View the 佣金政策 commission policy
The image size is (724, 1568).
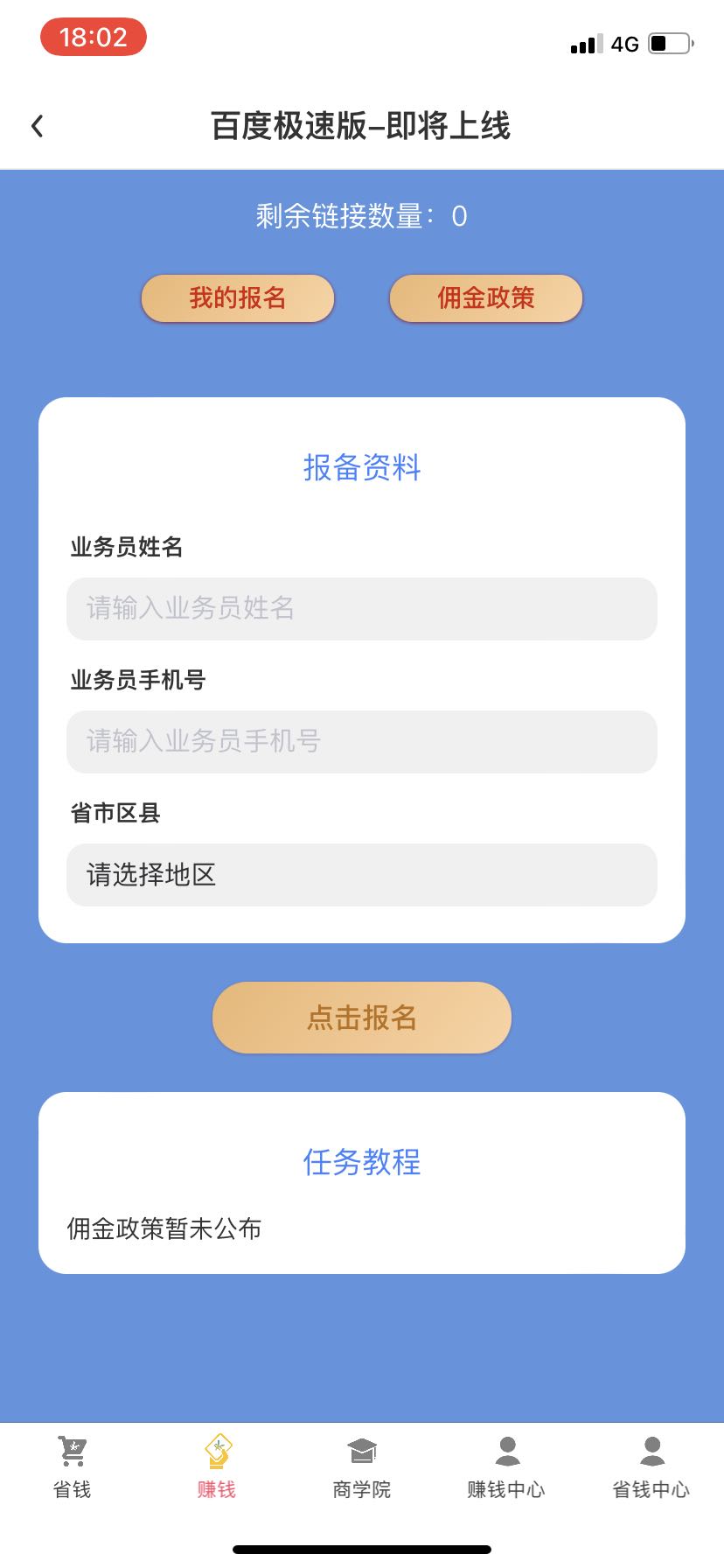coord(485,298)
